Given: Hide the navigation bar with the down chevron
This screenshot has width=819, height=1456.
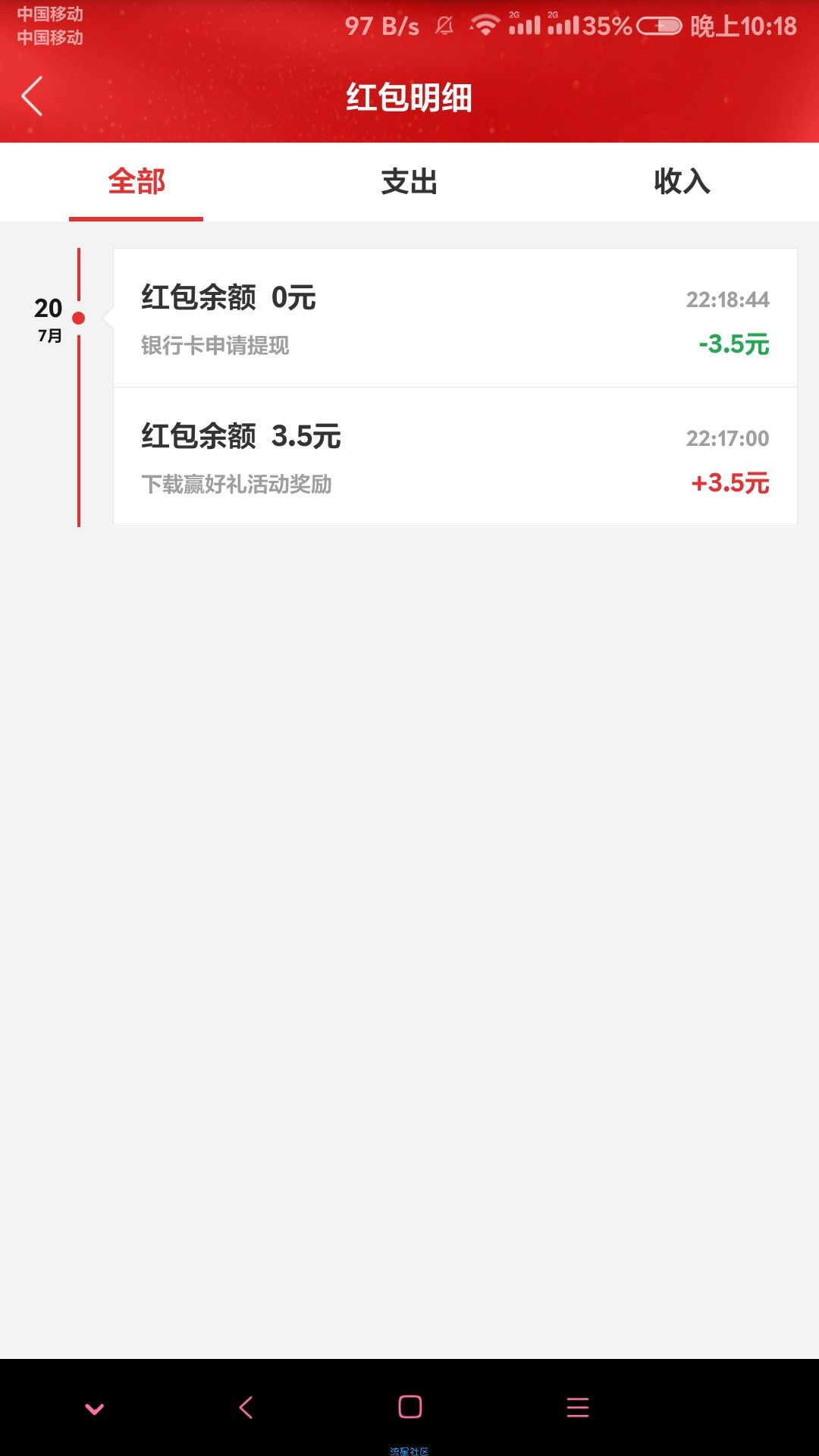Looking at the screenshot, I should tap(95, 1409).
